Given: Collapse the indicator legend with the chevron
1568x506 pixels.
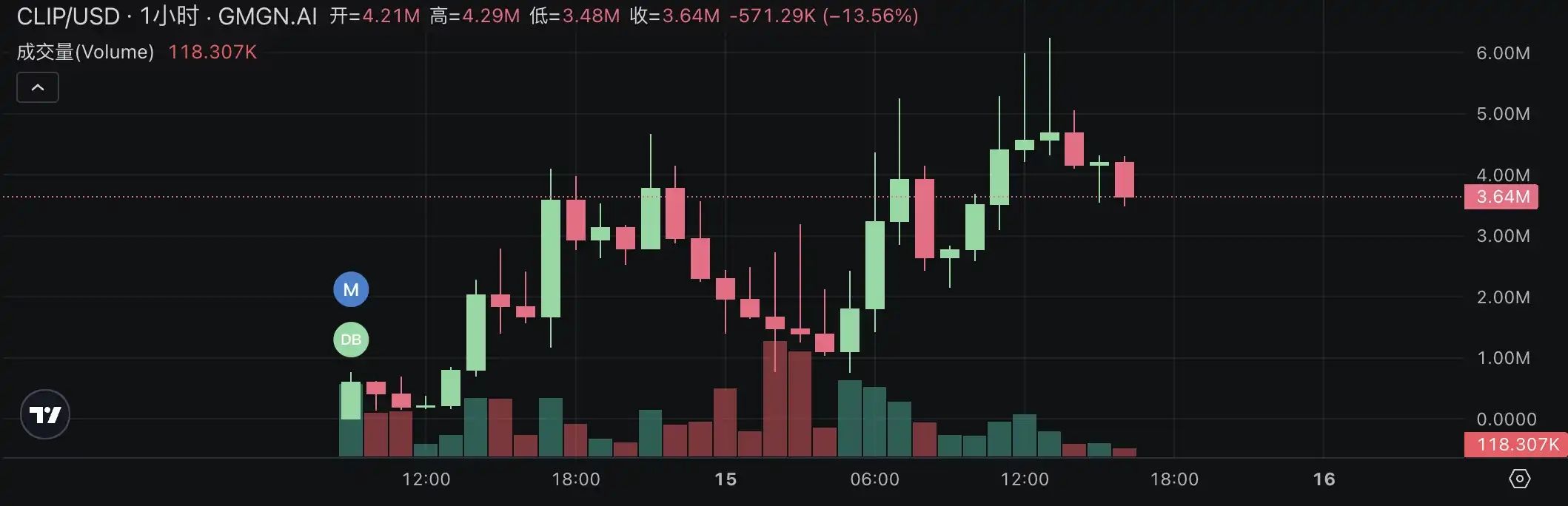Looking at the screenshot, I should 38,88.
